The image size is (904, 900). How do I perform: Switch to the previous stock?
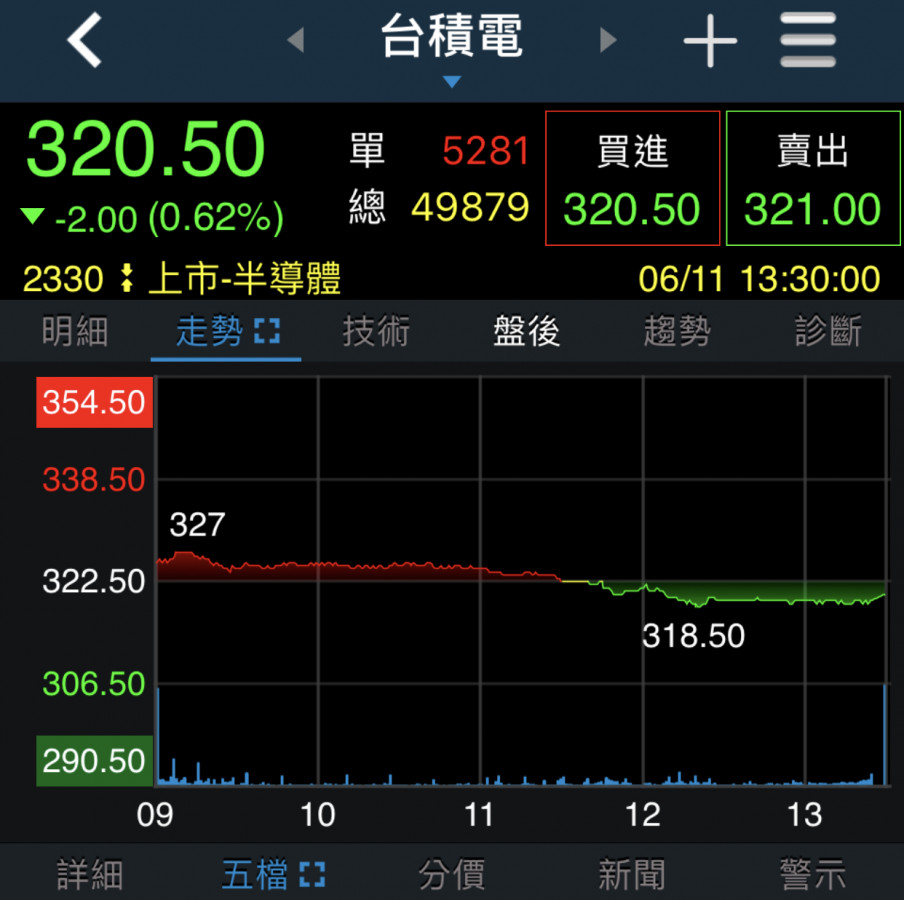coord(296,40)
